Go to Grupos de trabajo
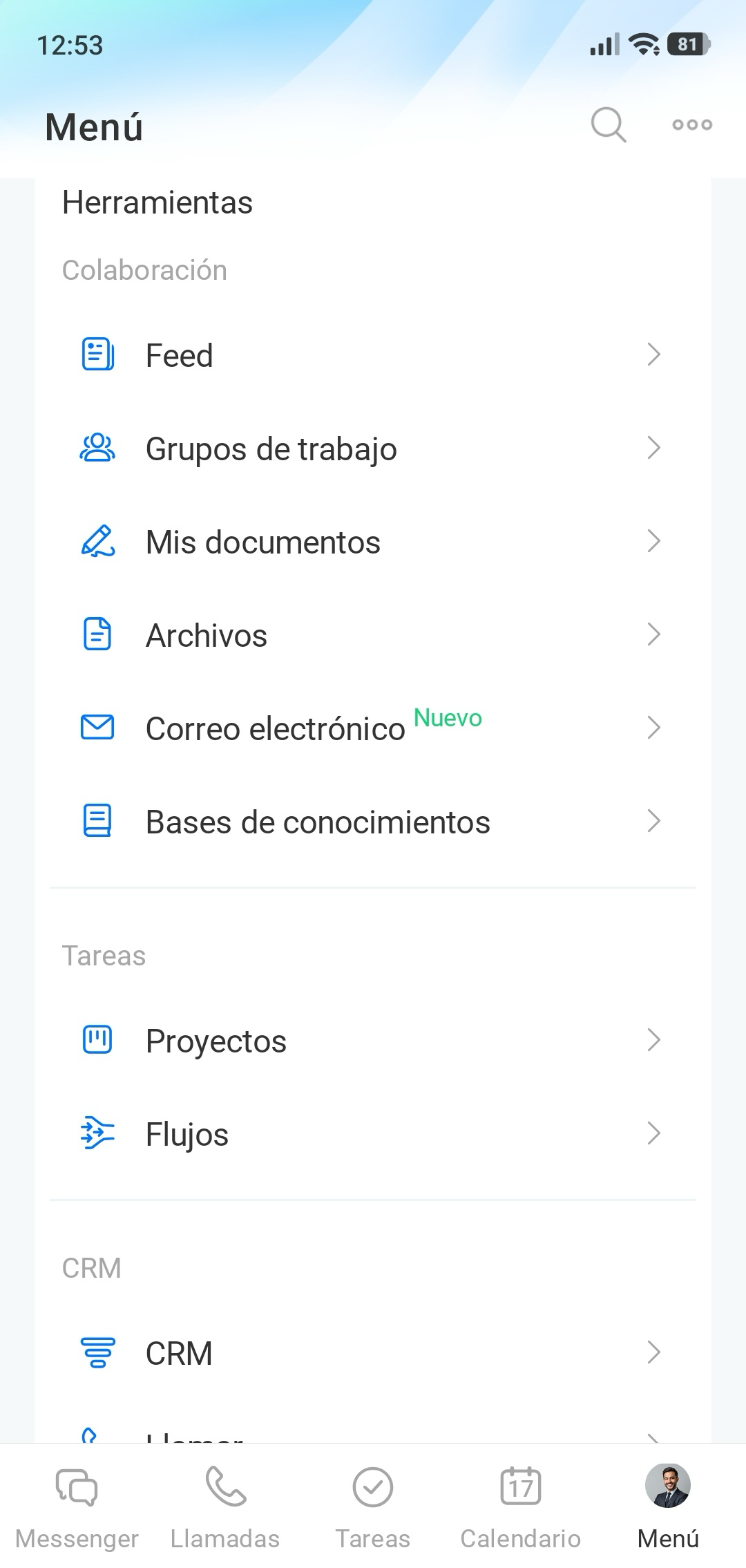This screenshot has height=1568, width=746. click(x=372, y=448)
